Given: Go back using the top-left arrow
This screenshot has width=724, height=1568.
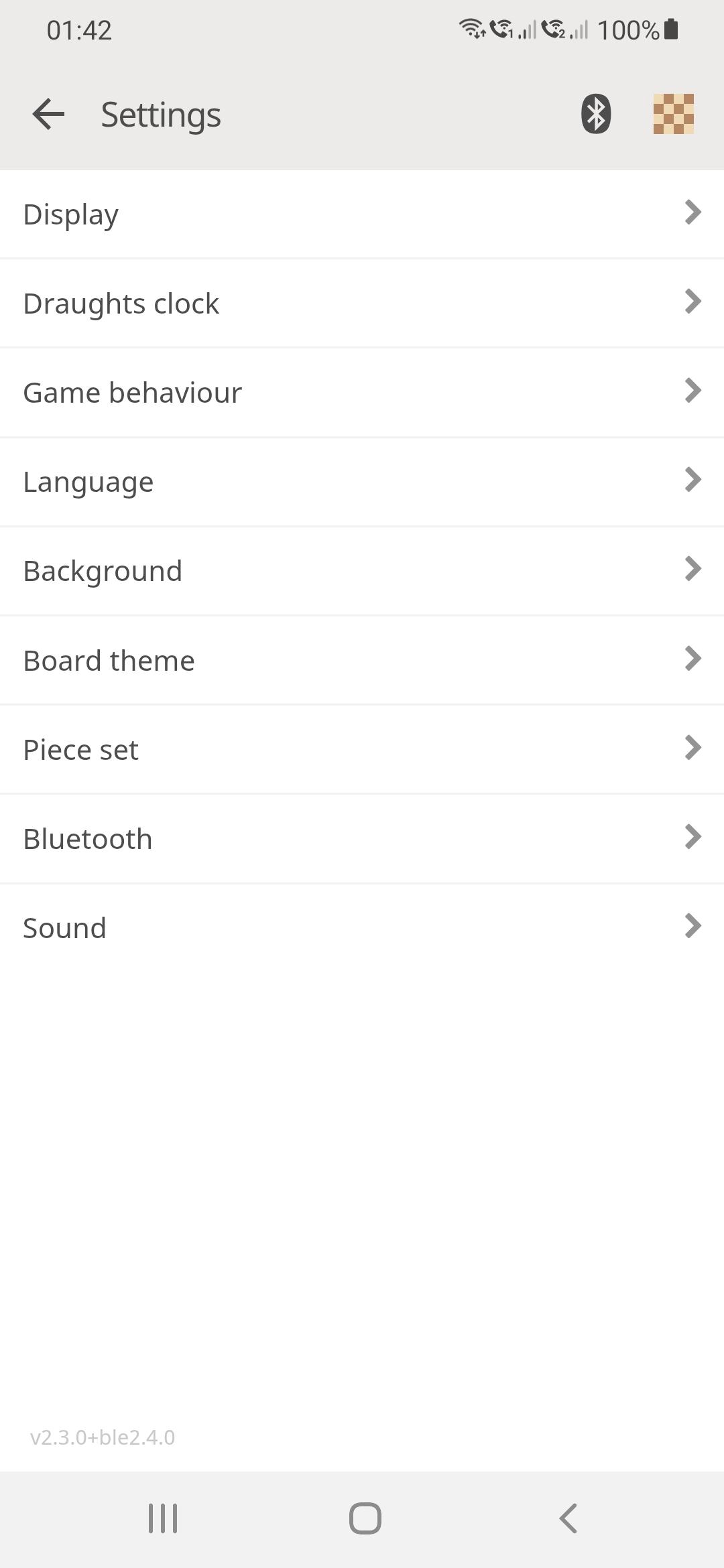Looking at the screenshot, I should tap(48, 114).
